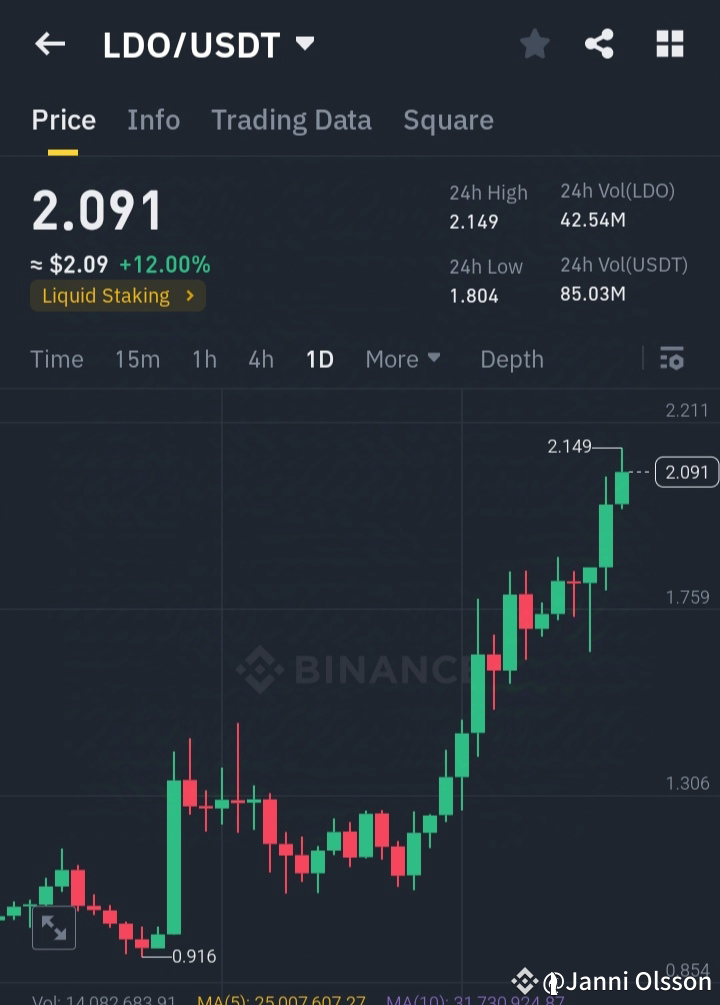Open chart indicator settings icon beside Depth
The width and height of the screenshot is (720, 1005).
[671, 358]
